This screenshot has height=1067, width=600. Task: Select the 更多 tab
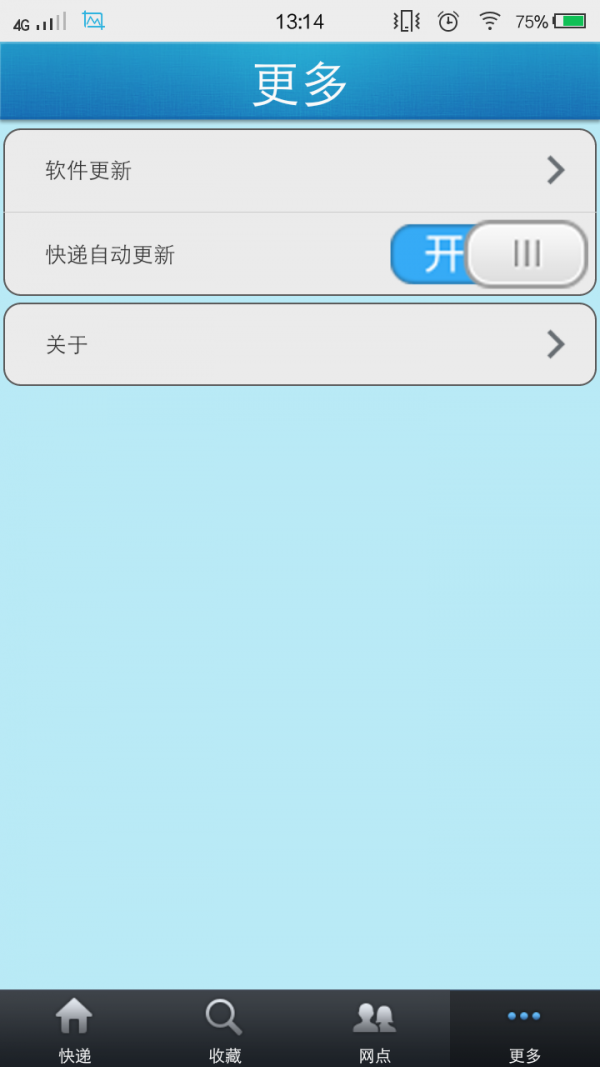(525, 1029)
